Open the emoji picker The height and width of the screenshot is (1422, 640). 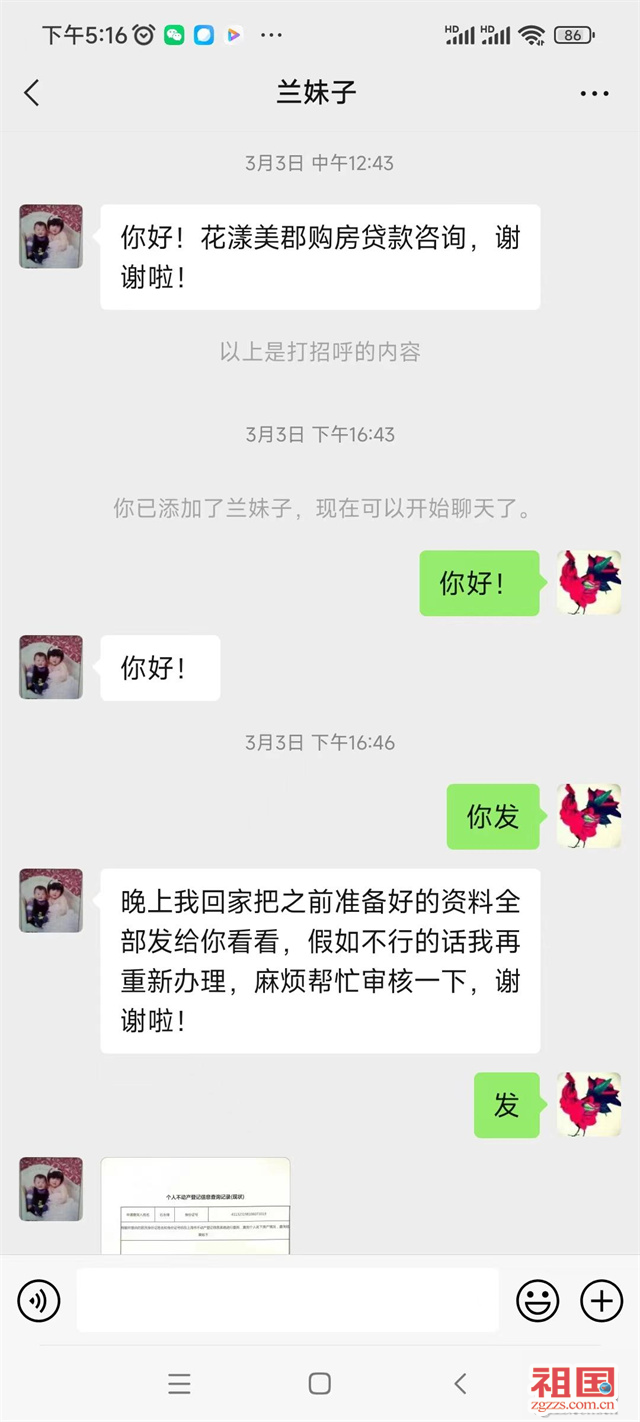click(537, 1300)
